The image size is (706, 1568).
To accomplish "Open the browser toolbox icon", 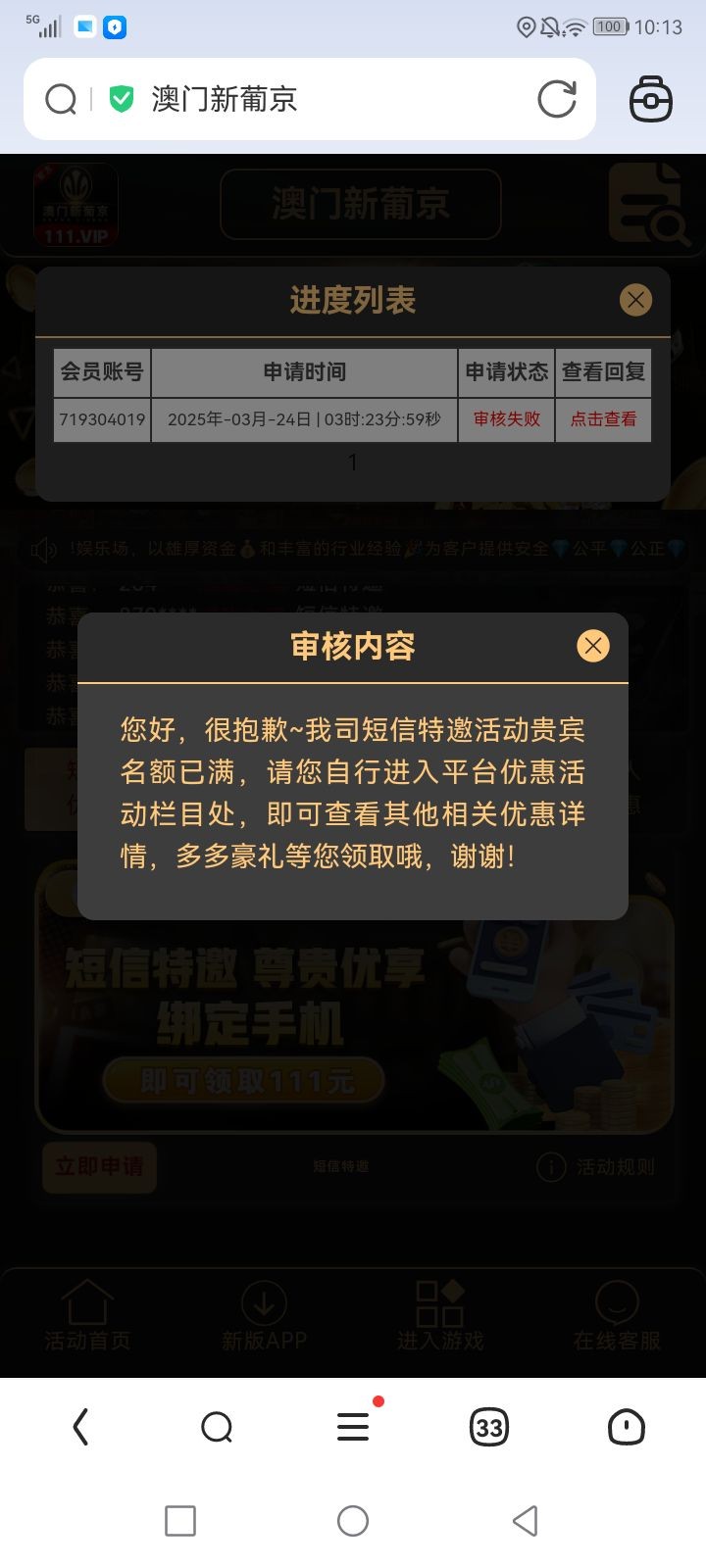I will pyautogui.click(x=650, y=99).
